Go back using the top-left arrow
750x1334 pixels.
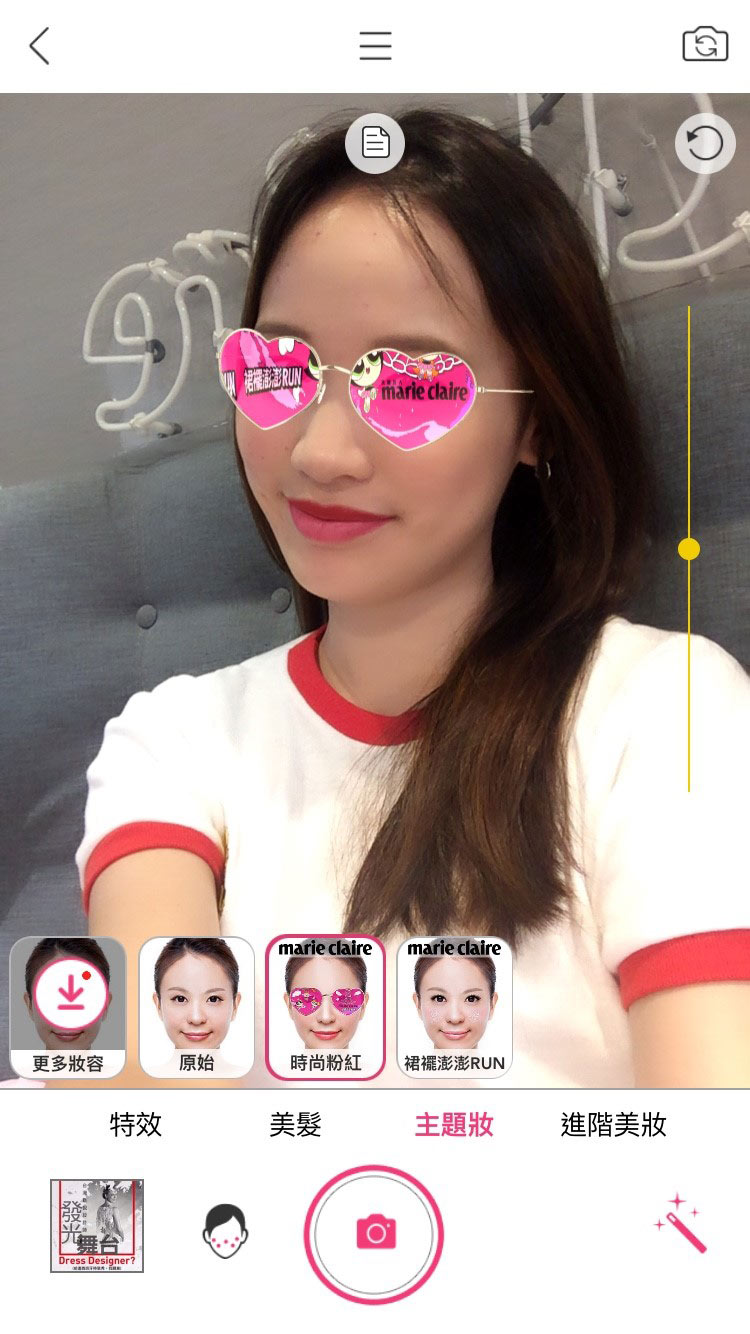(39, 46)
